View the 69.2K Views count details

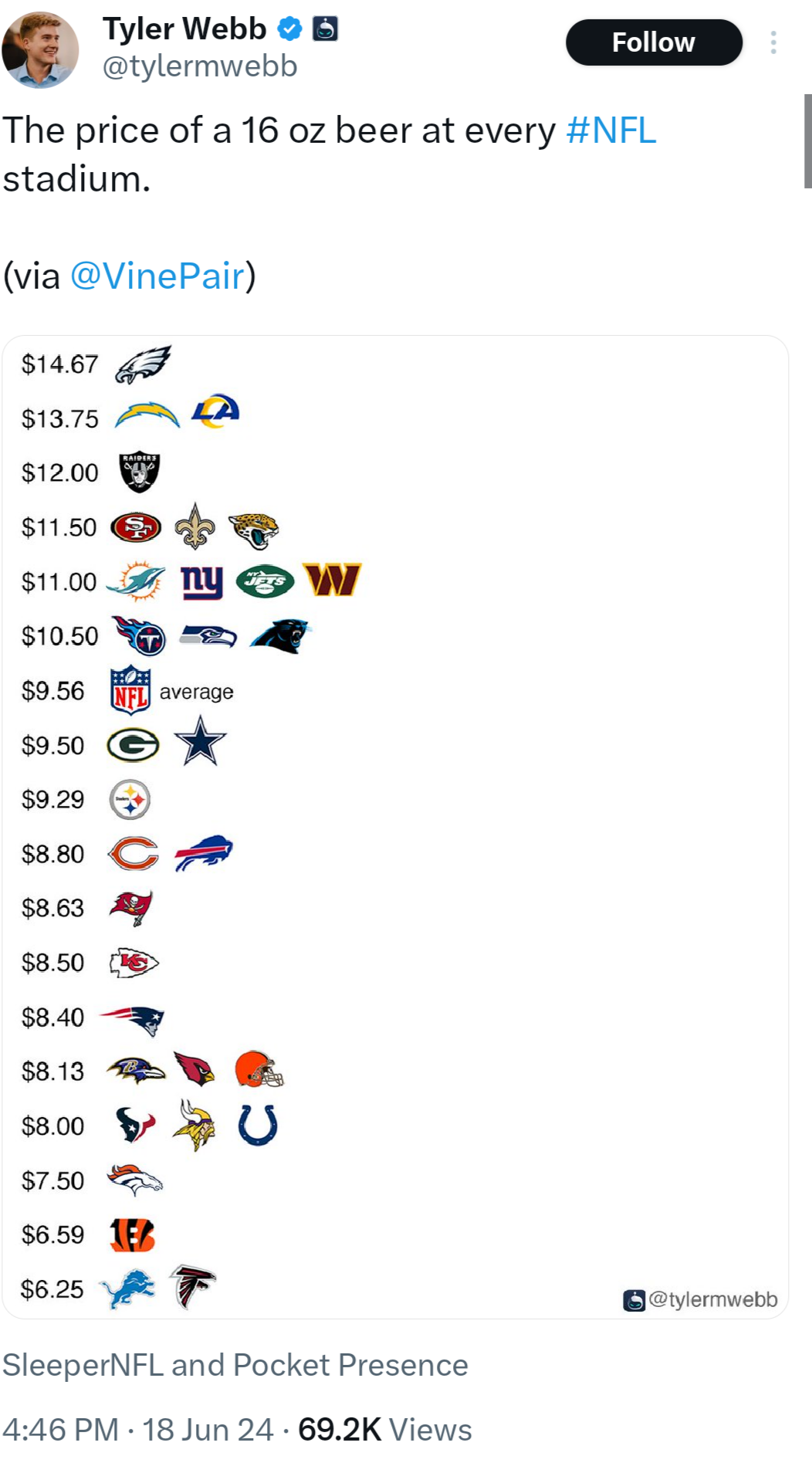click(384, 1430)
